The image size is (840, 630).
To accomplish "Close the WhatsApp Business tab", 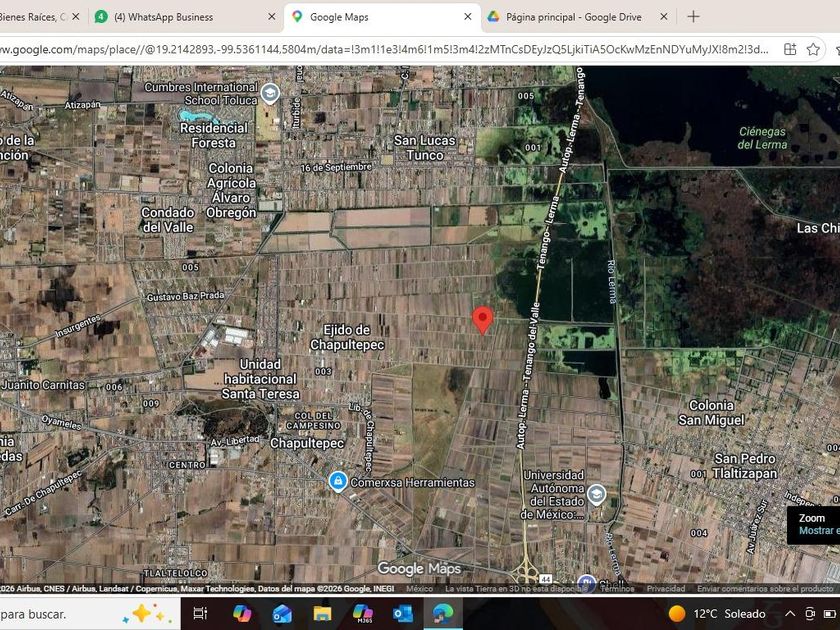I will pos(272,17).
